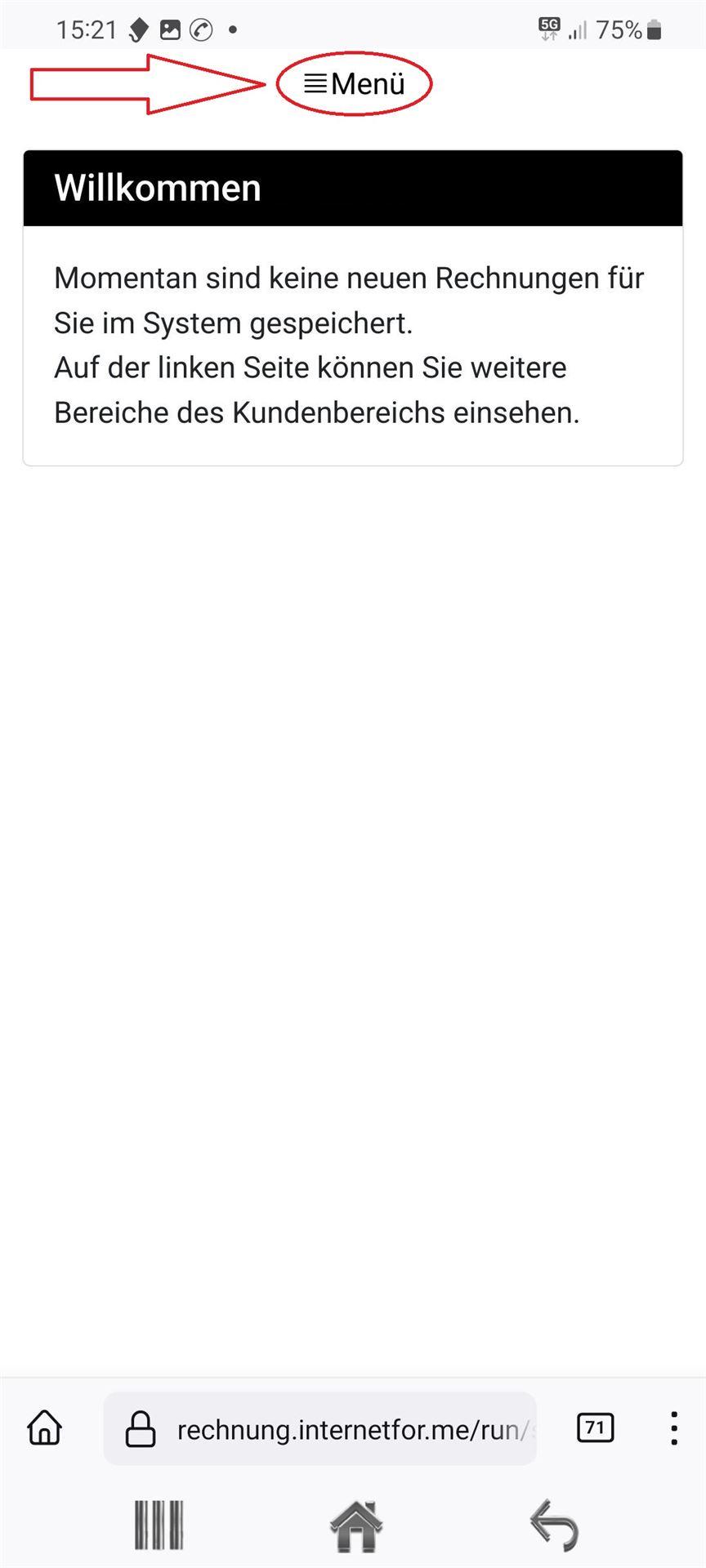Image resolution: width=706 pixels, height=1568 pixels.
Task: Open the Menü hamburger menu
Action: (x=354, y=83)
